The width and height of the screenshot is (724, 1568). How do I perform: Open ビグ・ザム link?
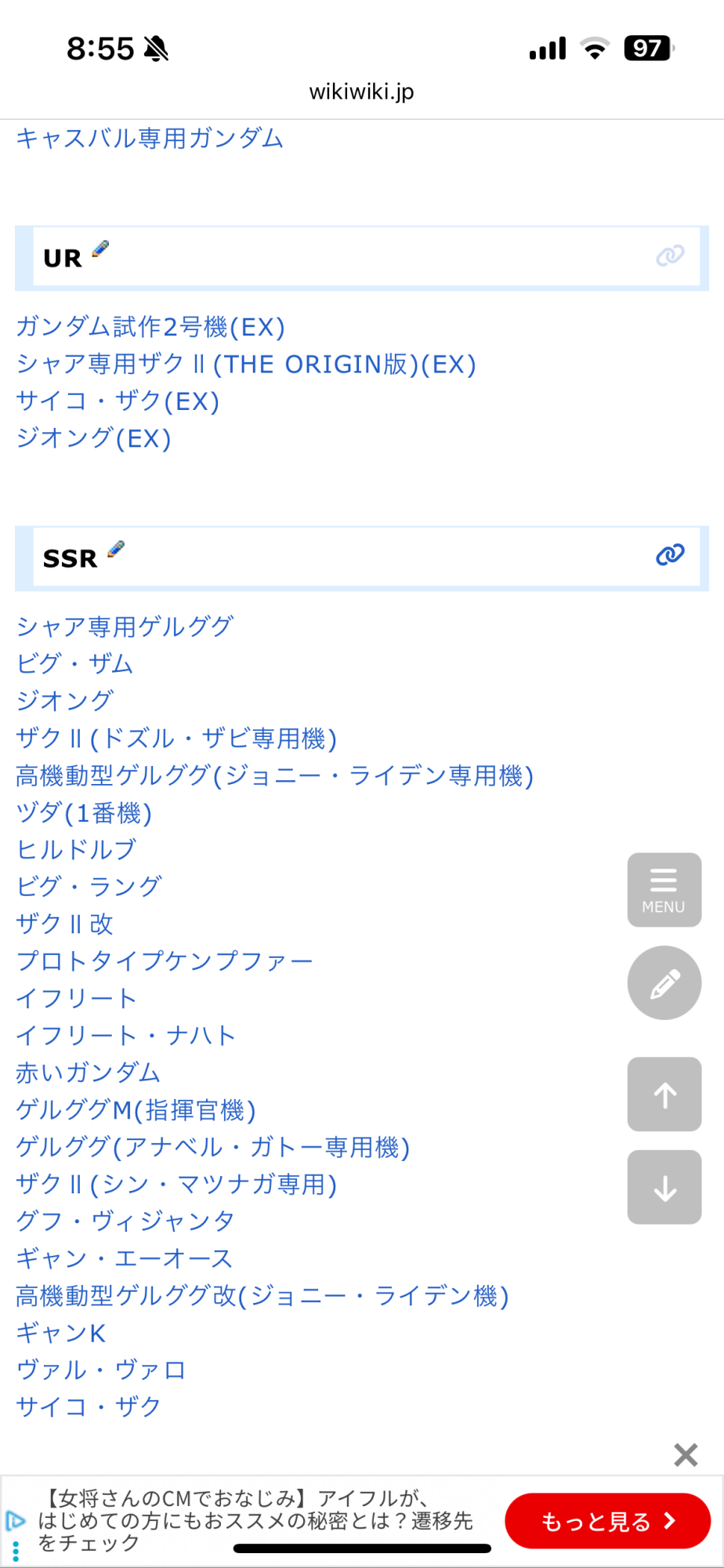[x=74, y=664]
